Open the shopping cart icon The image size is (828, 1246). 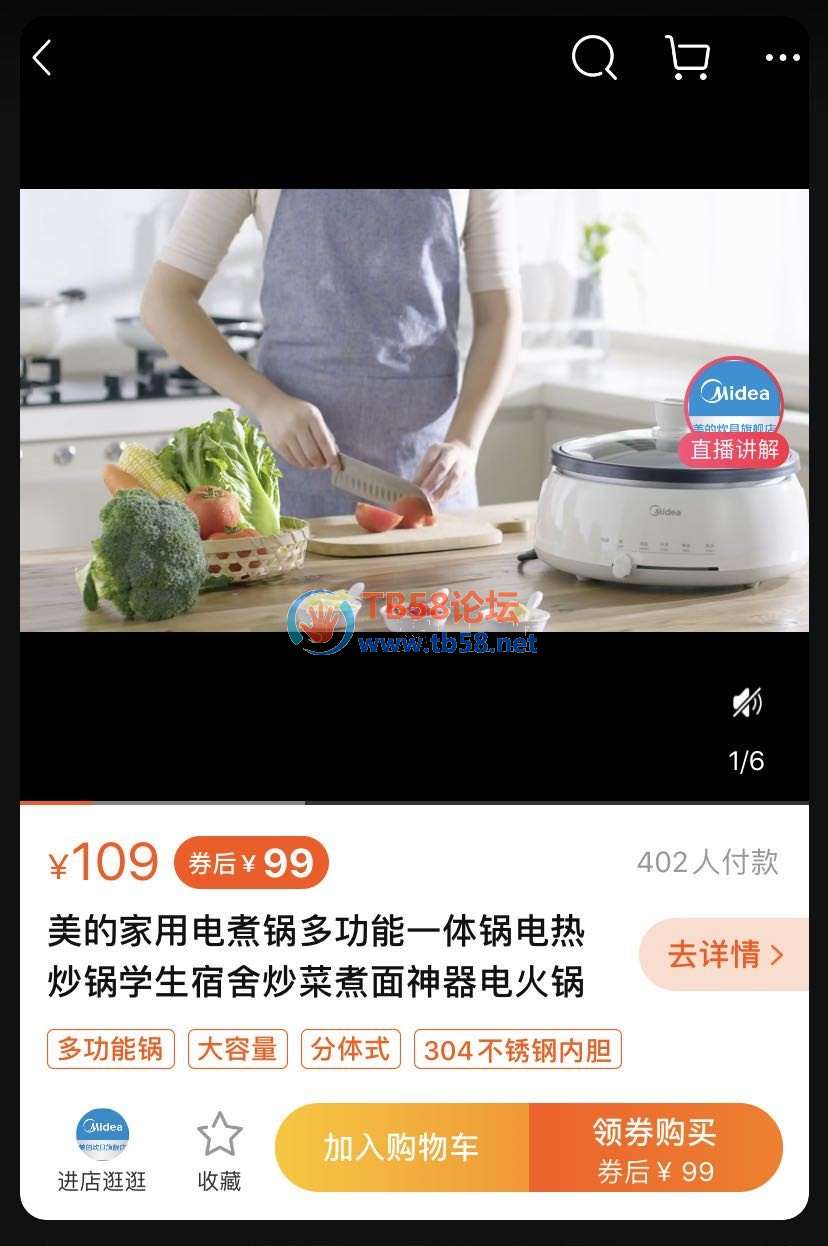(x=688, y=58)
